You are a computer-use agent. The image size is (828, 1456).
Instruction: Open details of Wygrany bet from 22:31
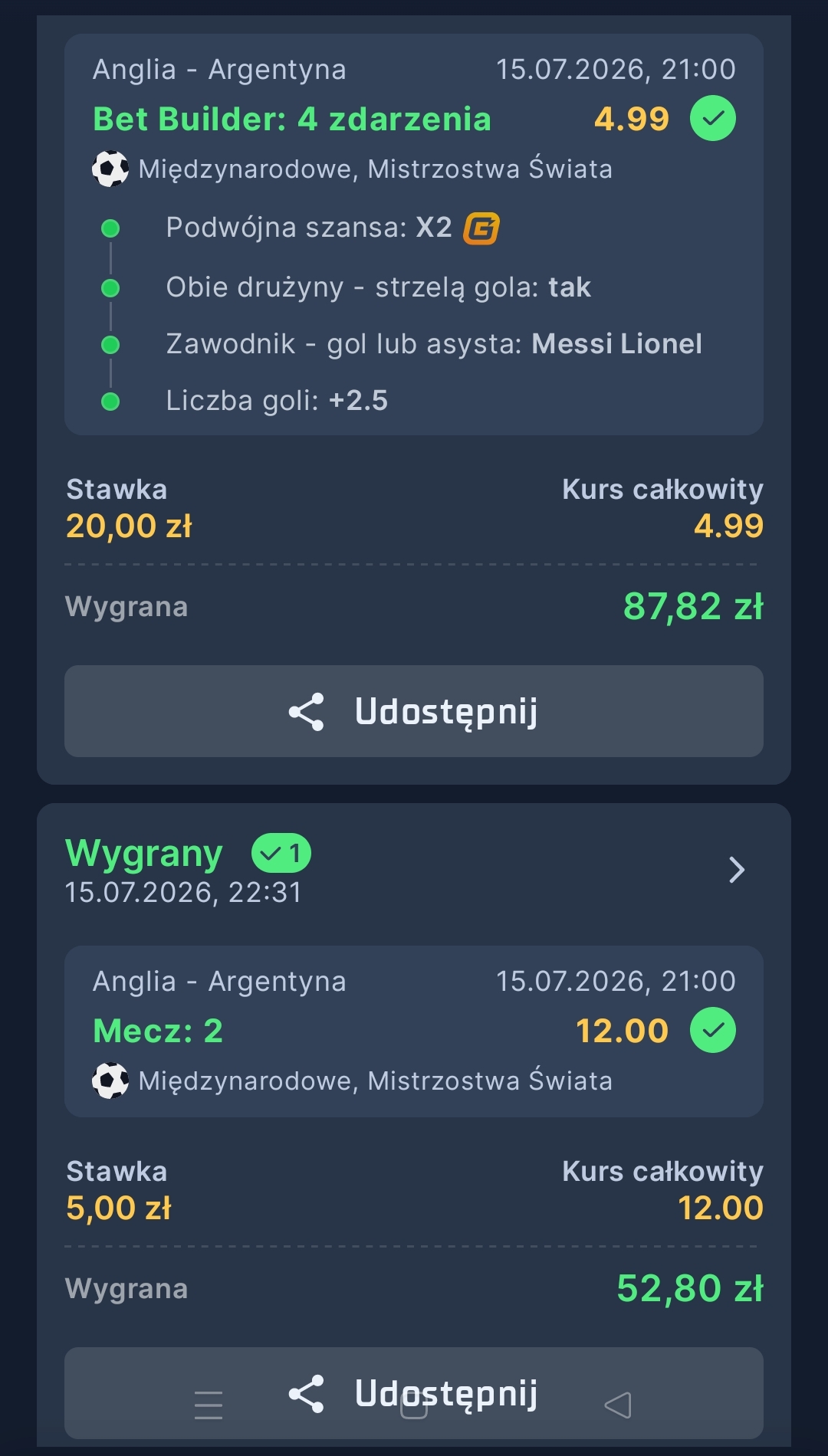click(736, 870)
